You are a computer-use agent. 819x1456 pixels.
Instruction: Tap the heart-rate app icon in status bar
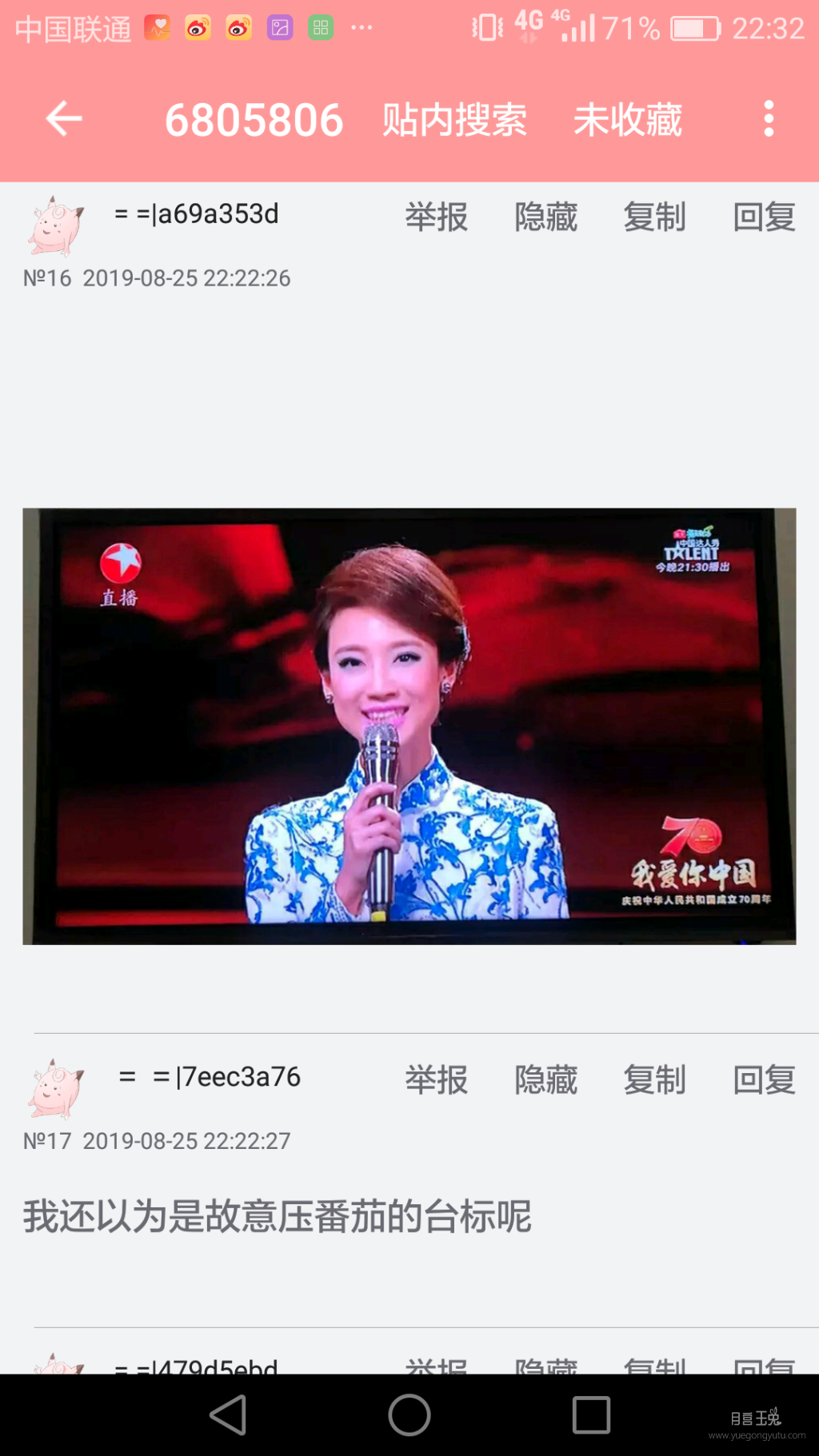157,26
